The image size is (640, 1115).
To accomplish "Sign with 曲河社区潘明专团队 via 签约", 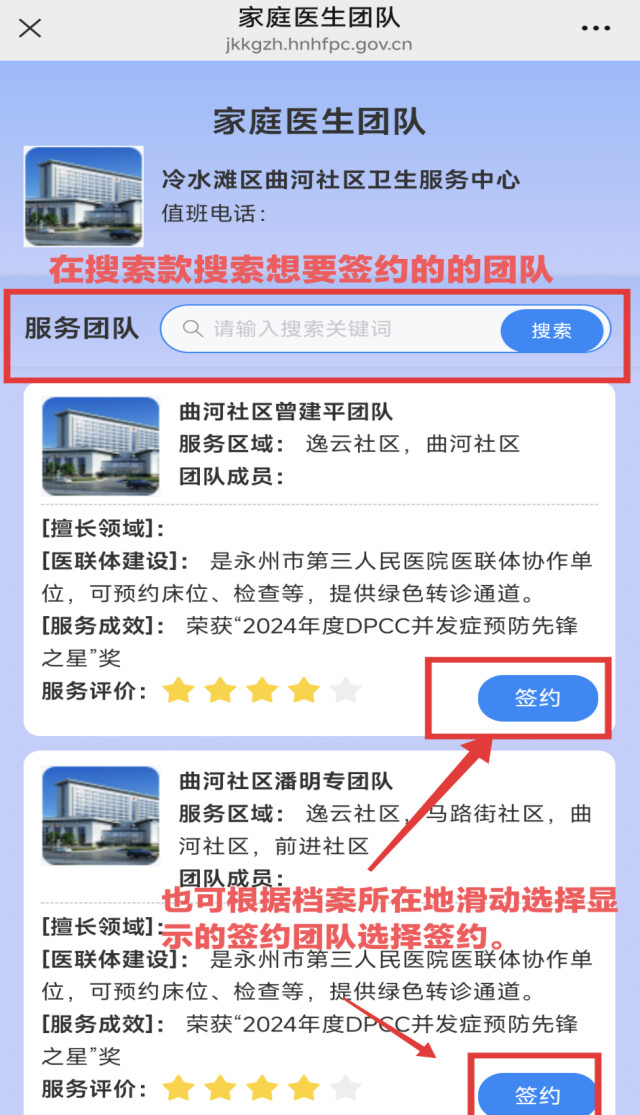I will click(x=538, y=1094).
